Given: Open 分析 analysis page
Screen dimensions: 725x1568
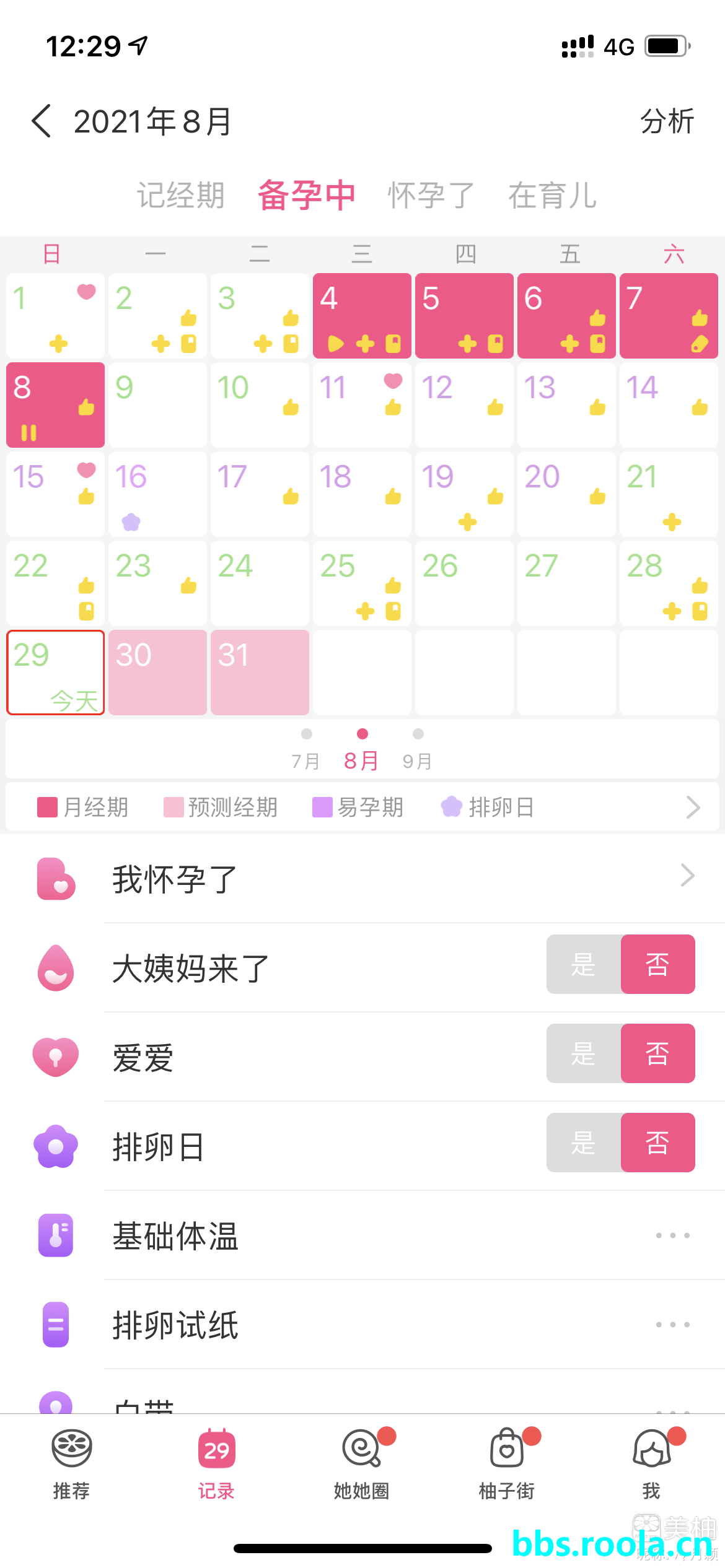Looking at the screenshot, I should (667, 121).
